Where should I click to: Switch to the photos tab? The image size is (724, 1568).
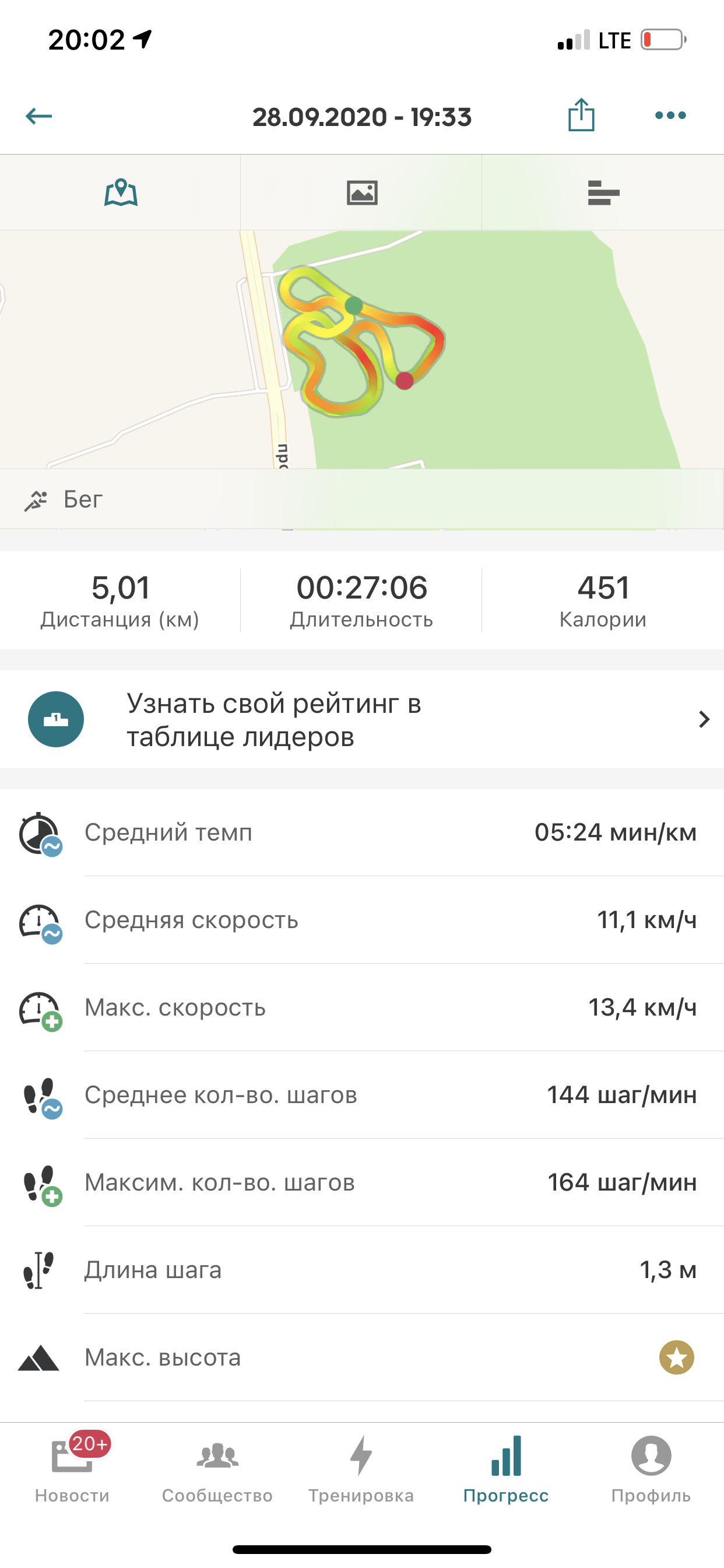(362, 193)
